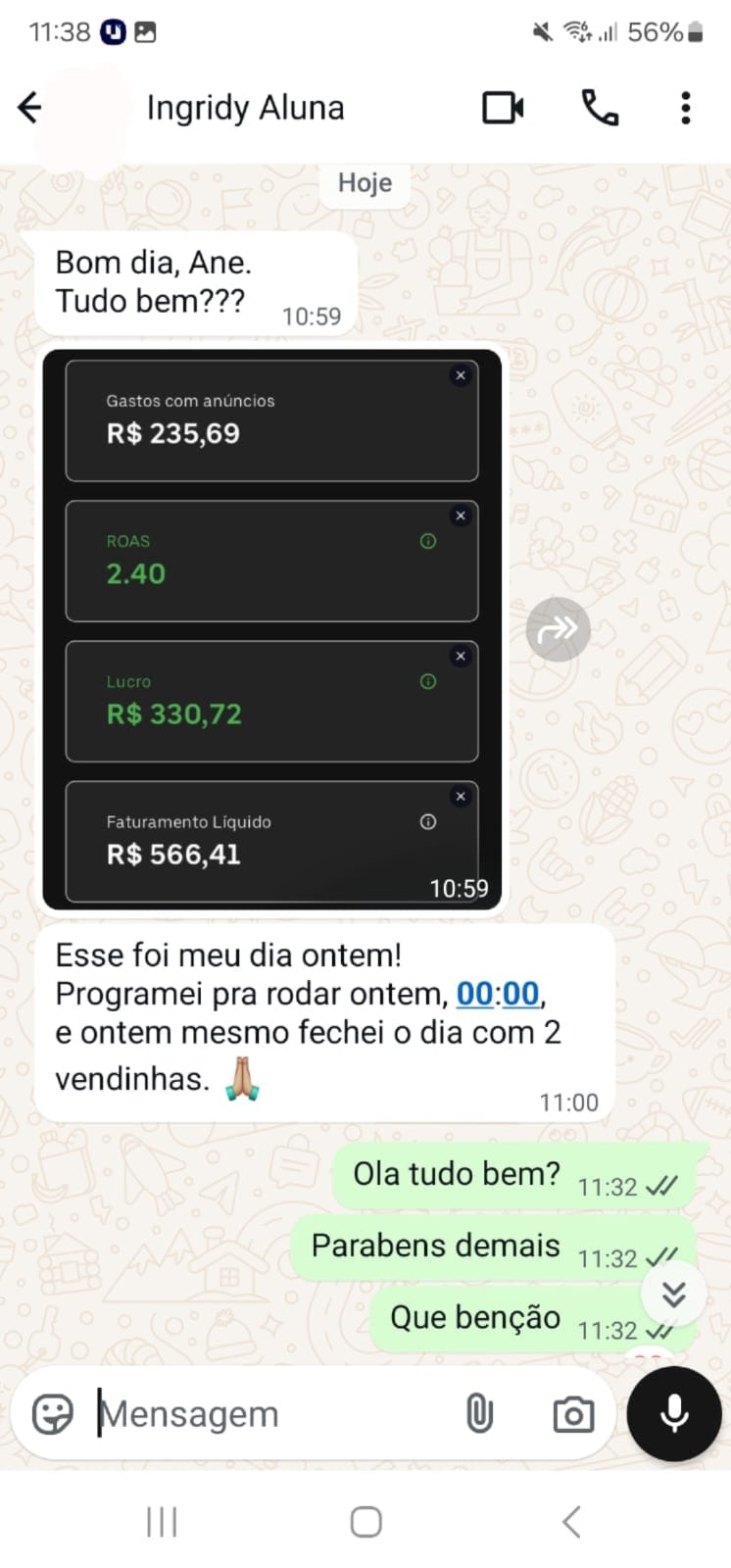Forward the ad results image
Image resolution: width=731 pixels, height=1568 pixels.
pos(558,629)
